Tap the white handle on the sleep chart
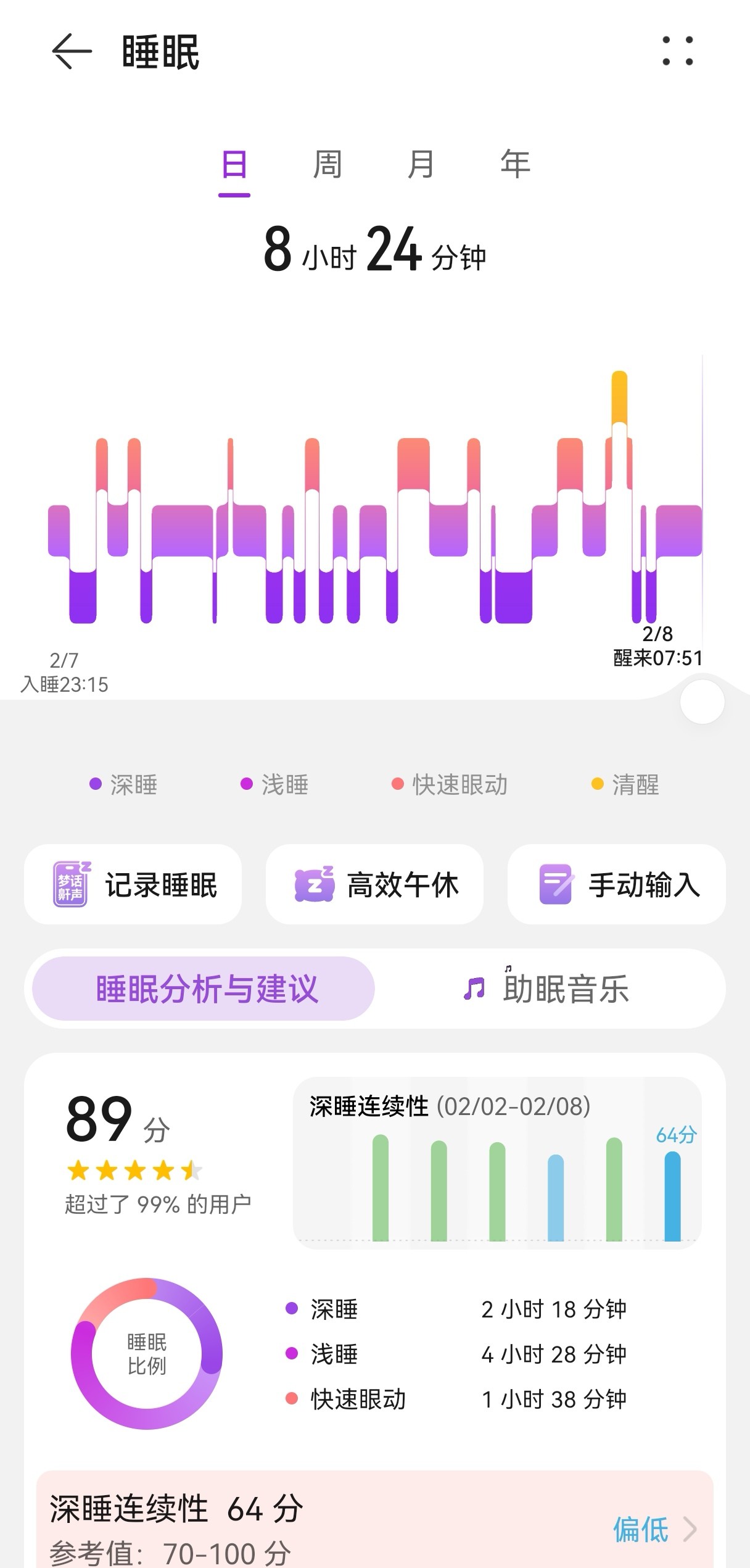This screenshot has height=1568, width=750. [x=702, y=702]
